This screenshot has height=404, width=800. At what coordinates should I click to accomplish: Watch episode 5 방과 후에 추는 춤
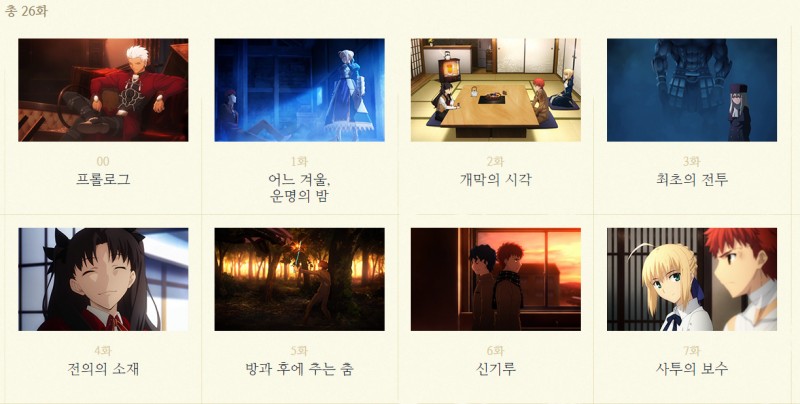(299, 279)
